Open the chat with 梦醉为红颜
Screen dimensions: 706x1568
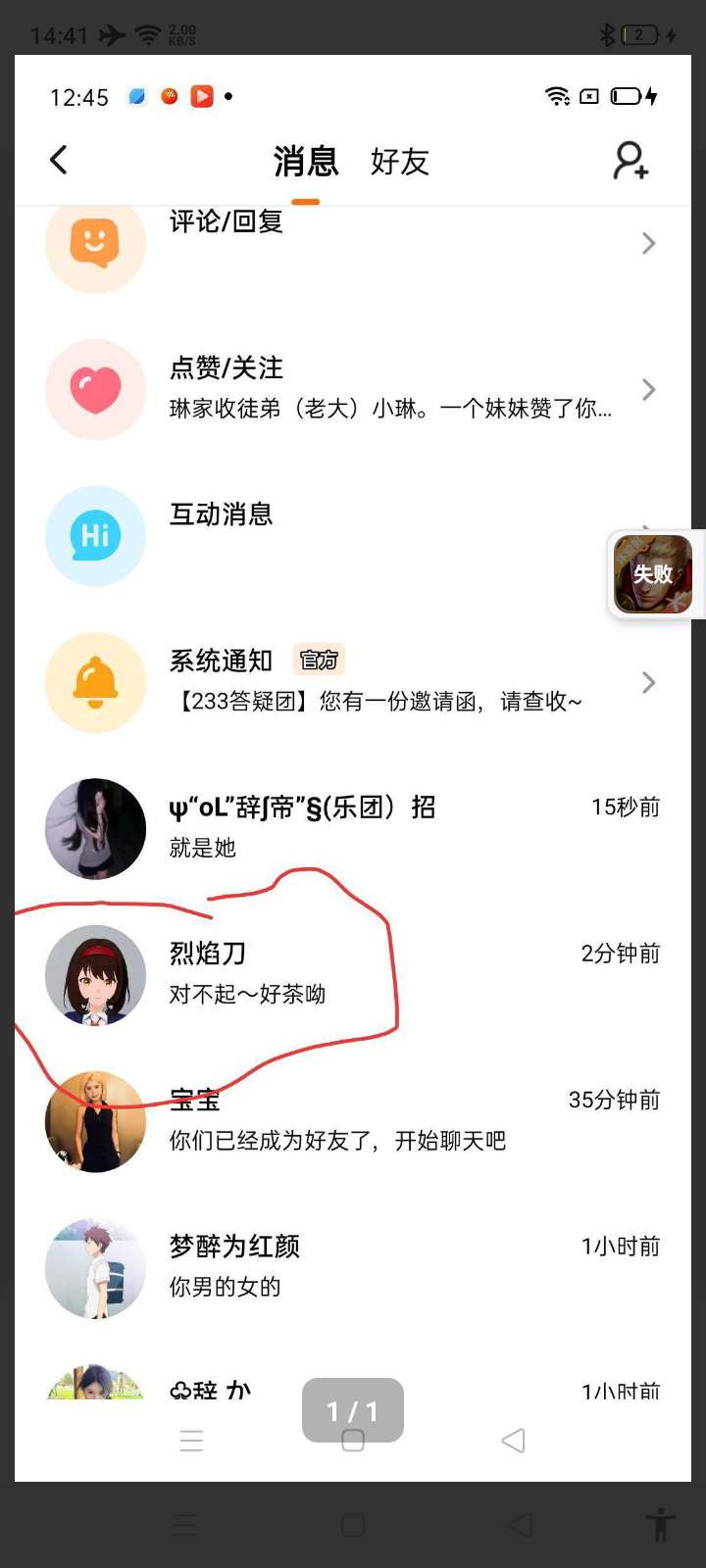(353, 1267)
